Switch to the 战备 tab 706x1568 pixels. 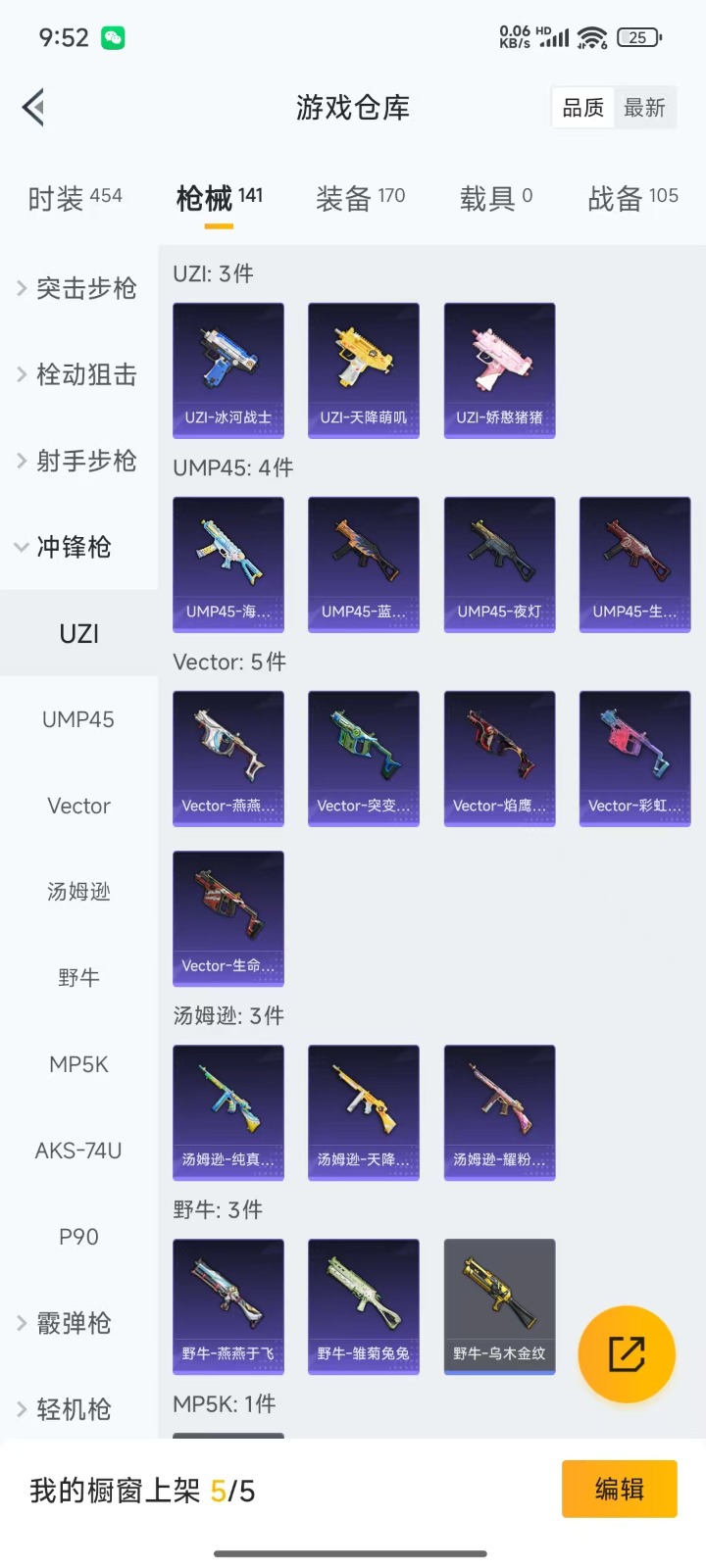pos(632,198)
